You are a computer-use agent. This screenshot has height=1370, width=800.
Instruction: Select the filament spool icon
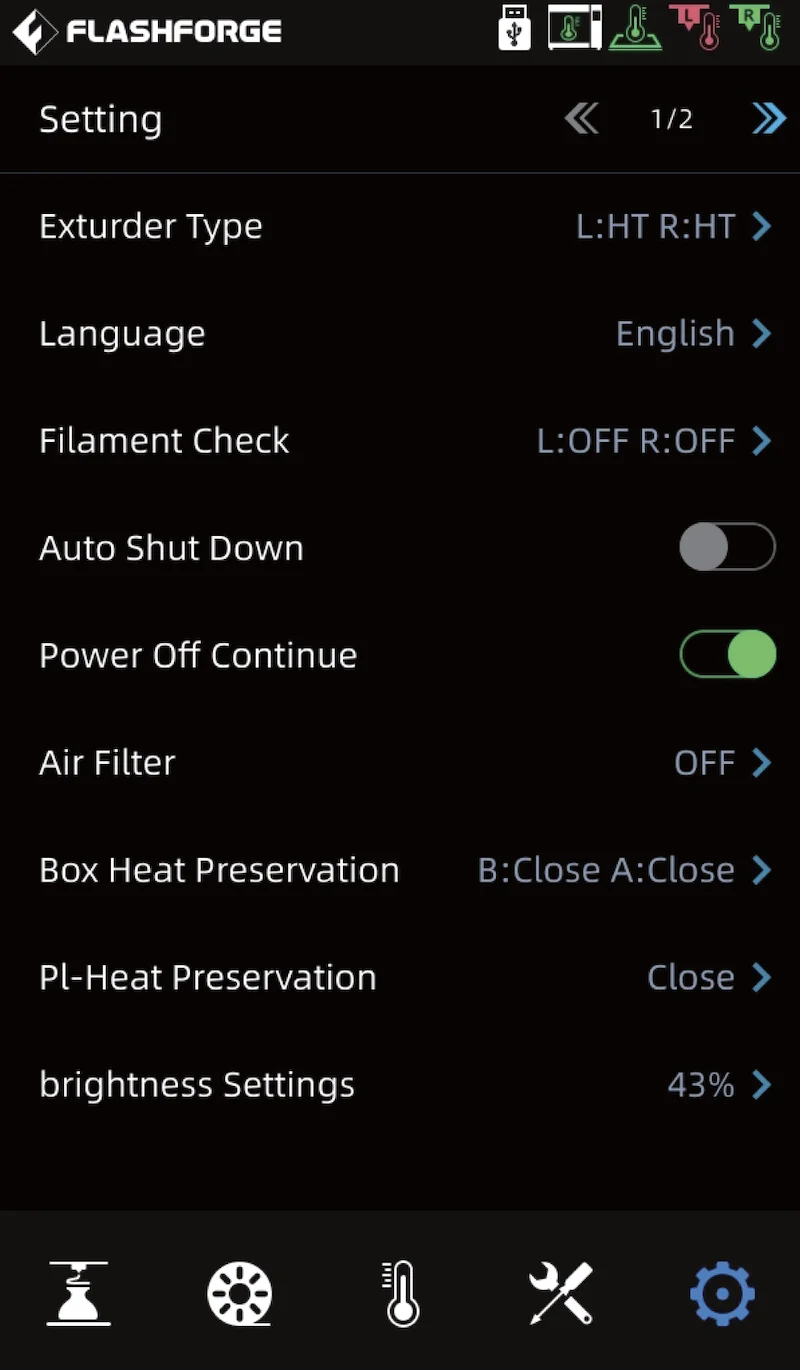pos(238,1293)
